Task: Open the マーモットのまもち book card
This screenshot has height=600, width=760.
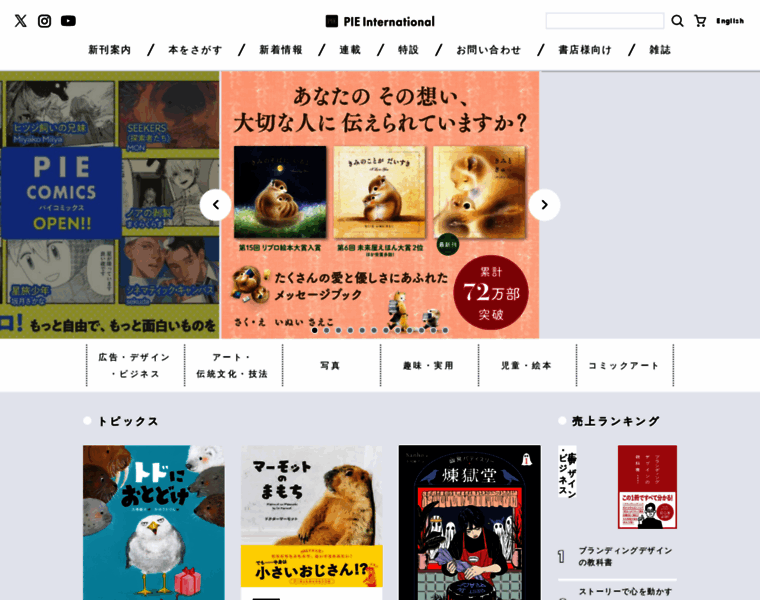Action: [x=311, y=520]
